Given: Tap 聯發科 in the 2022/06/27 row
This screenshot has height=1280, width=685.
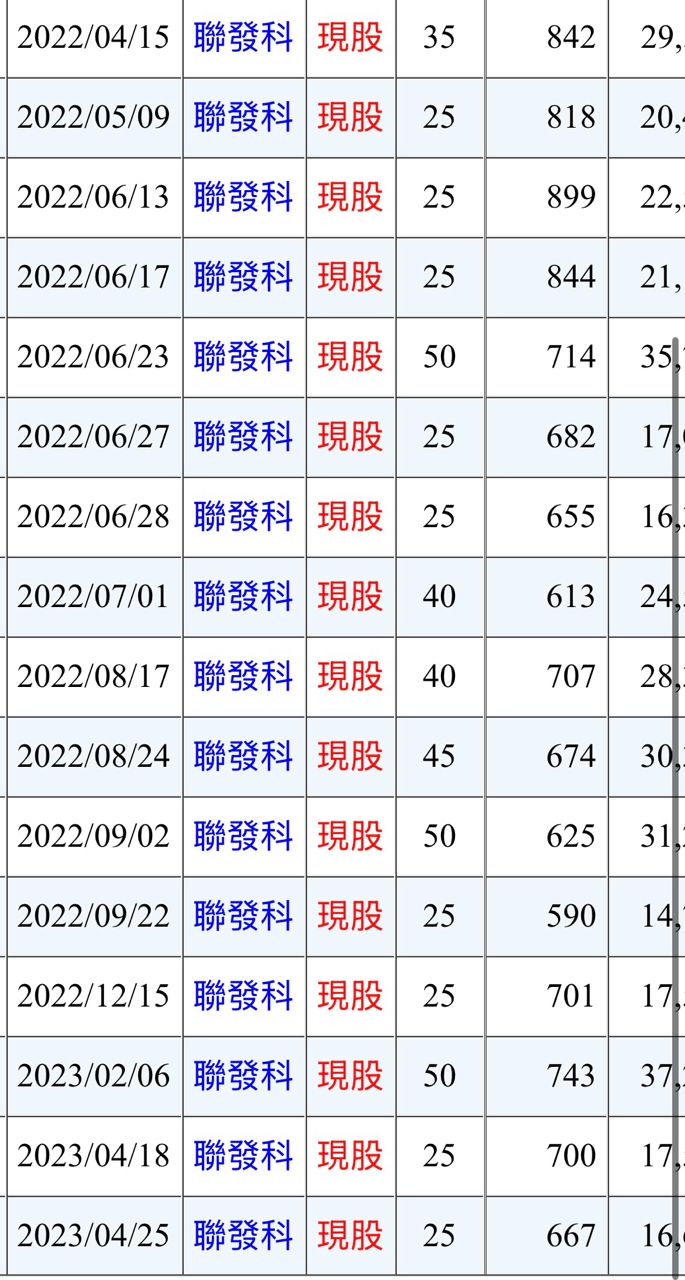Looking at the screenshot, I should (243, 436).
